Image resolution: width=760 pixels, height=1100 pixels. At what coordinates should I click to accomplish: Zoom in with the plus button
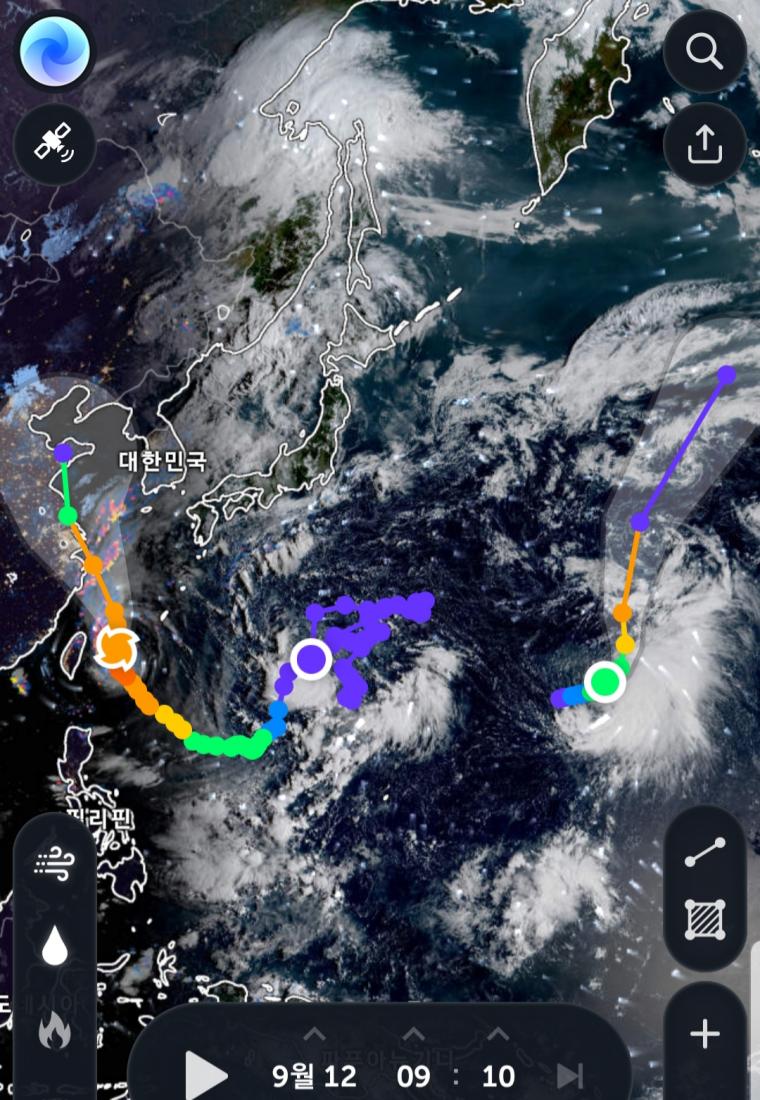(x=705, y=1035)
